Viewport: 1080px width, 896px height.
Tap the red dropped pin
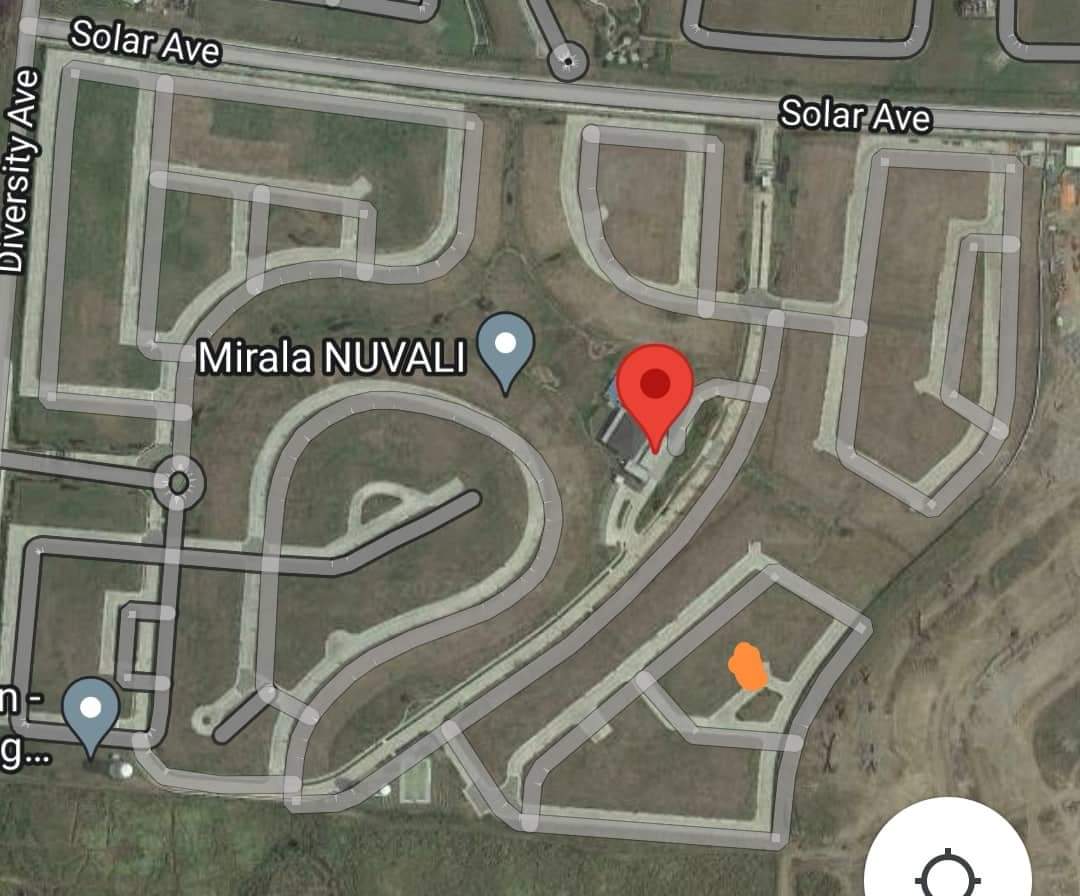tap(655, 387)
